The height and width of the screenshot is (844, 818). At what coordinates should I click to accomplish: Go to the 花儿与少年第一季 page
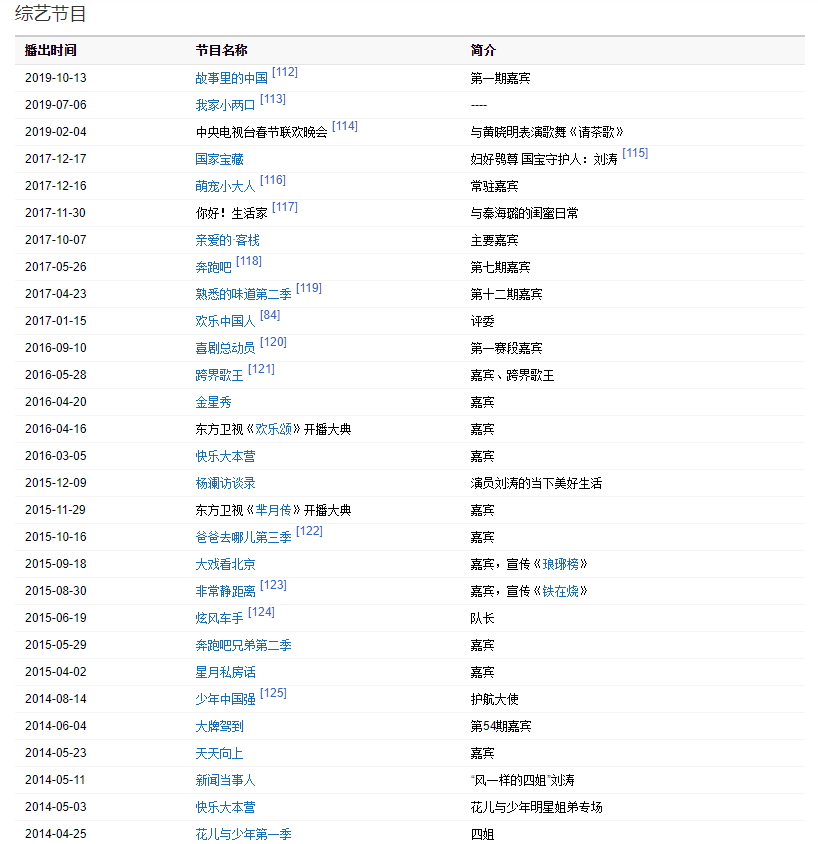(243, 834)
